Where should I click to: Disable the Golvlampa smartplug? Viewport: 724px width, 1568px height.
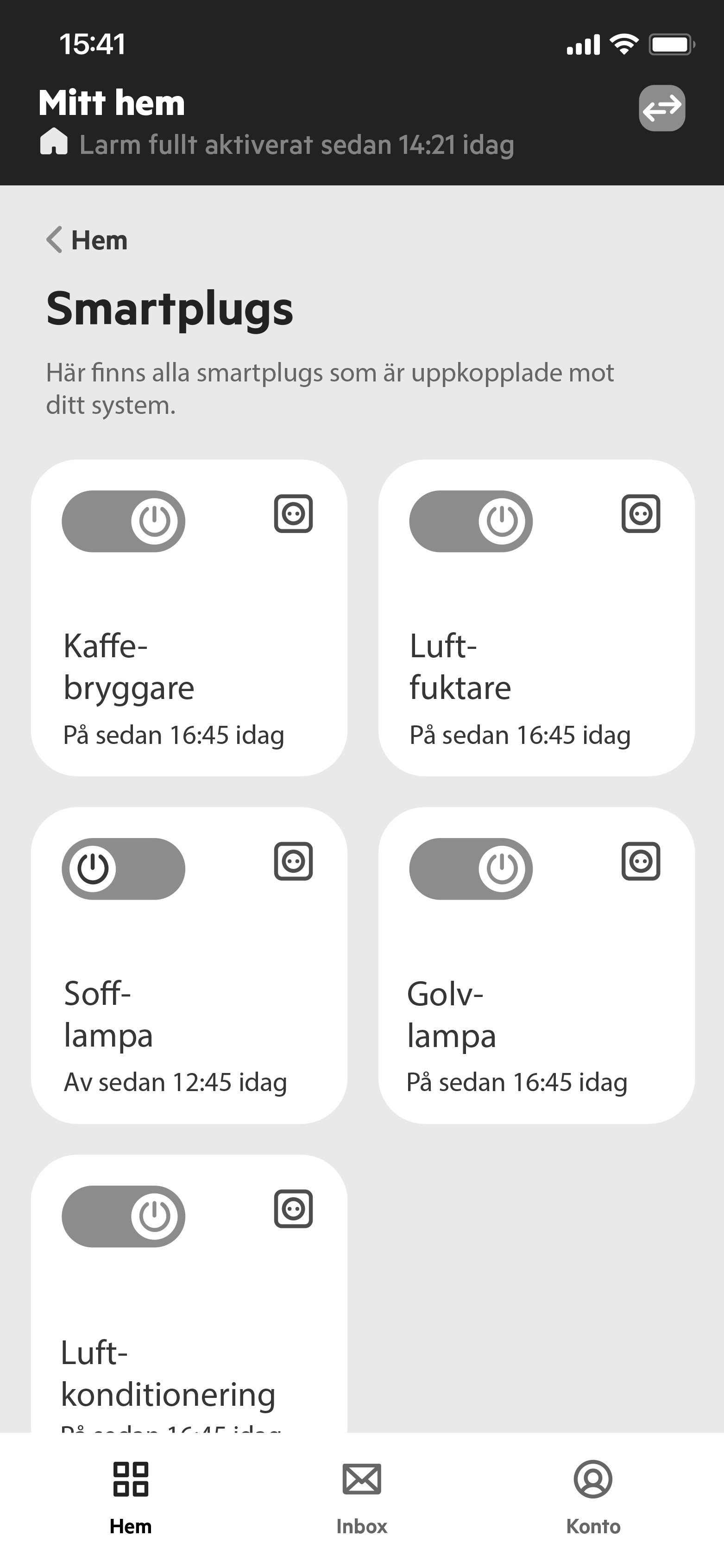coord(471,869)
